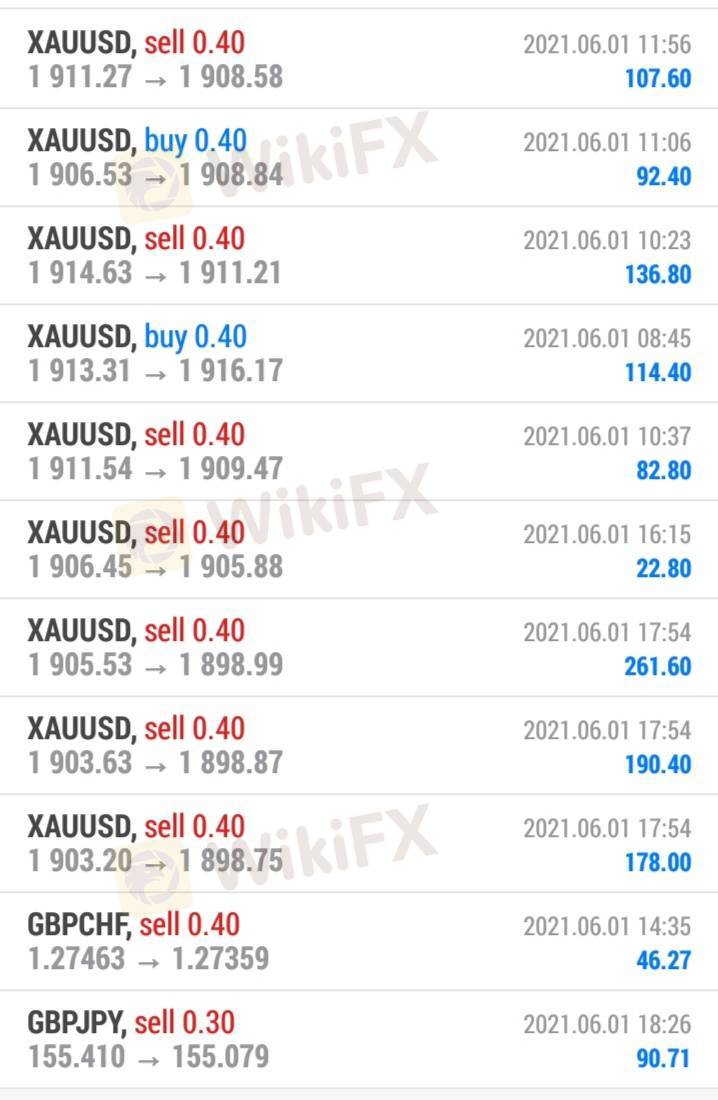Open the XAUUSD buy trade closed at 11:06
Image resolution: width=718 pixels, height=1100 pixels.
pos(359,158)
